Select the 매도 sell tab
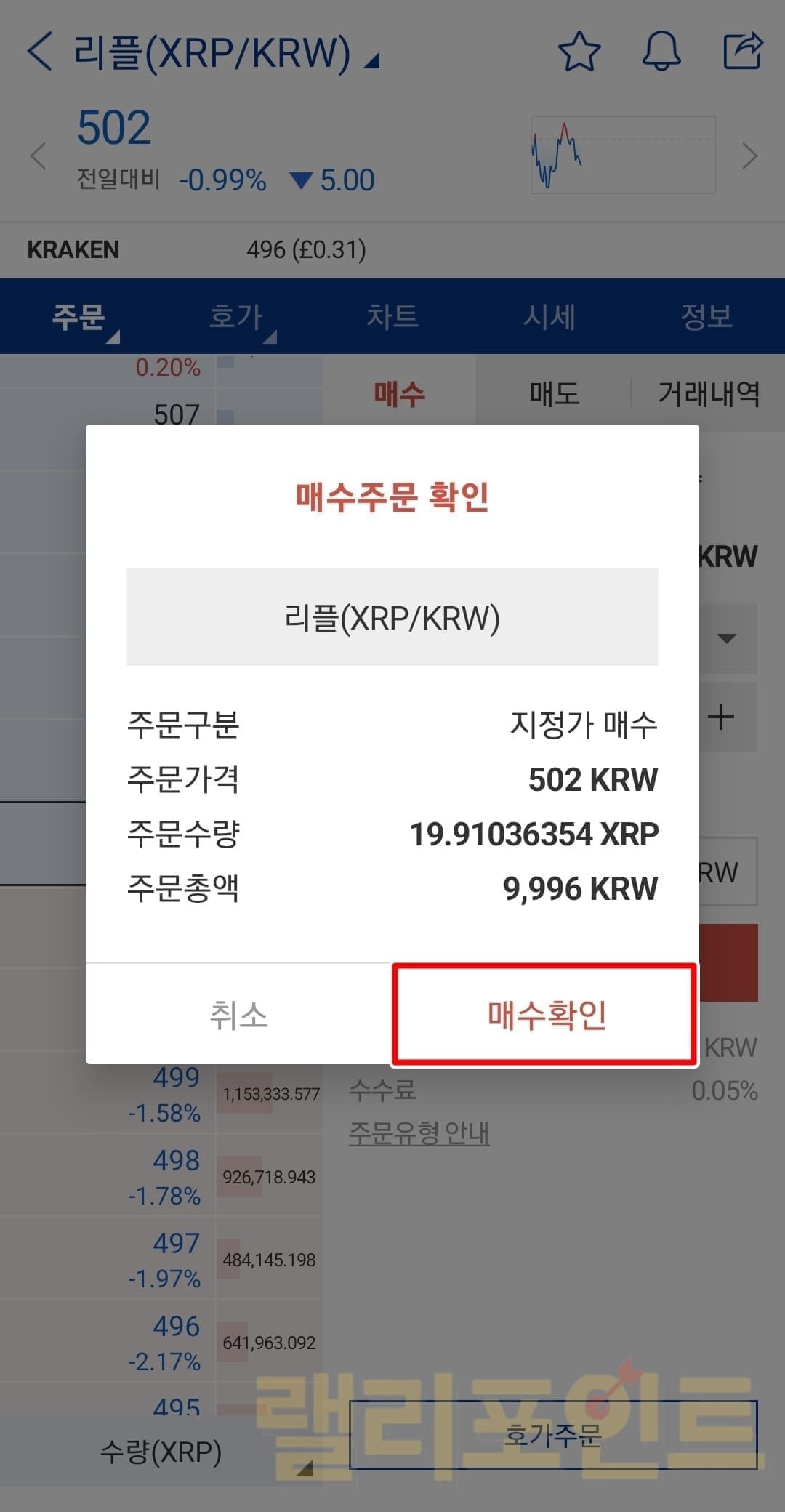Viewport: 785px width, 1512px height. 554,394
